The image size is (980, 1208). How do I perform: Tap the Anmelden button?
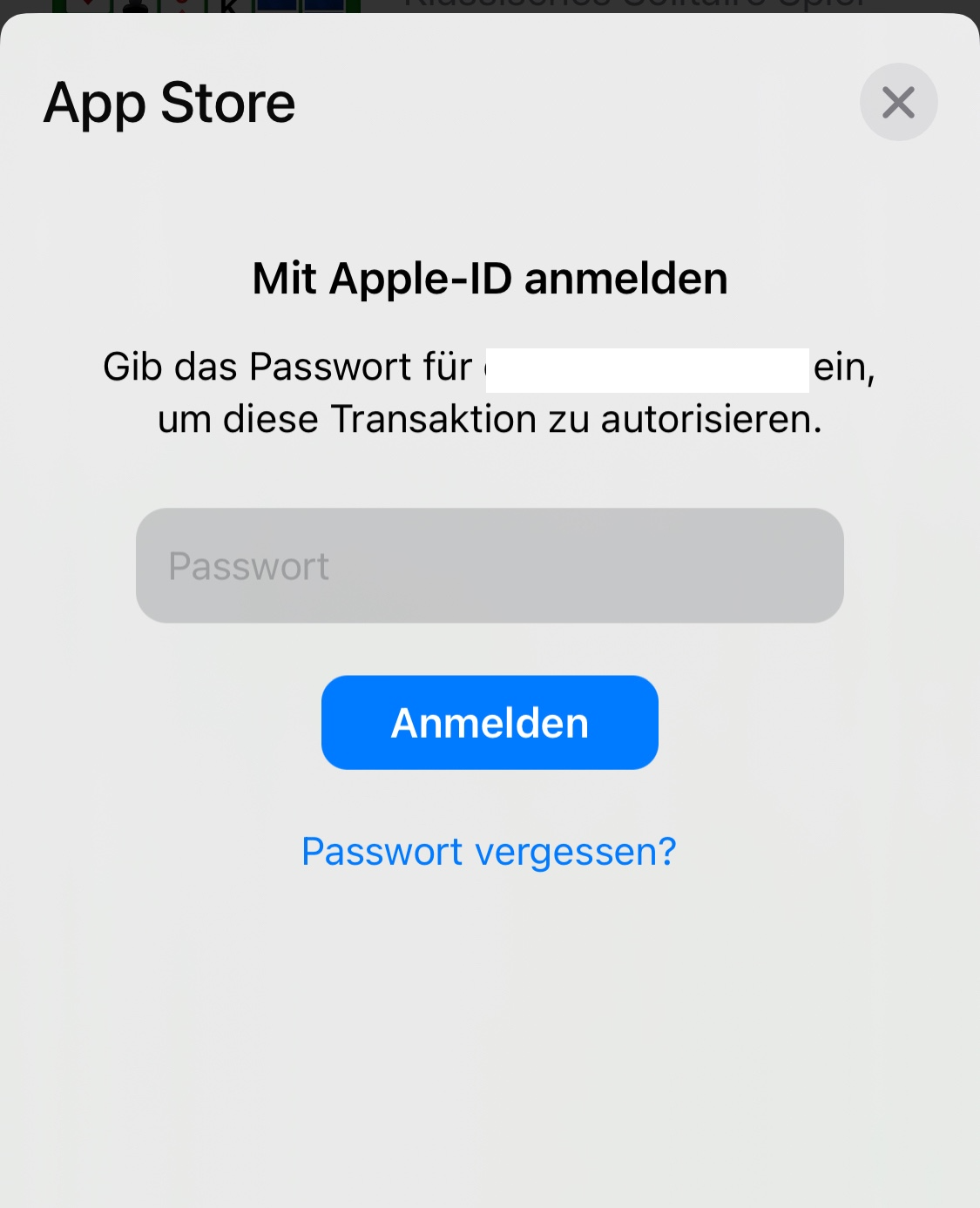(x=490, y=722)
